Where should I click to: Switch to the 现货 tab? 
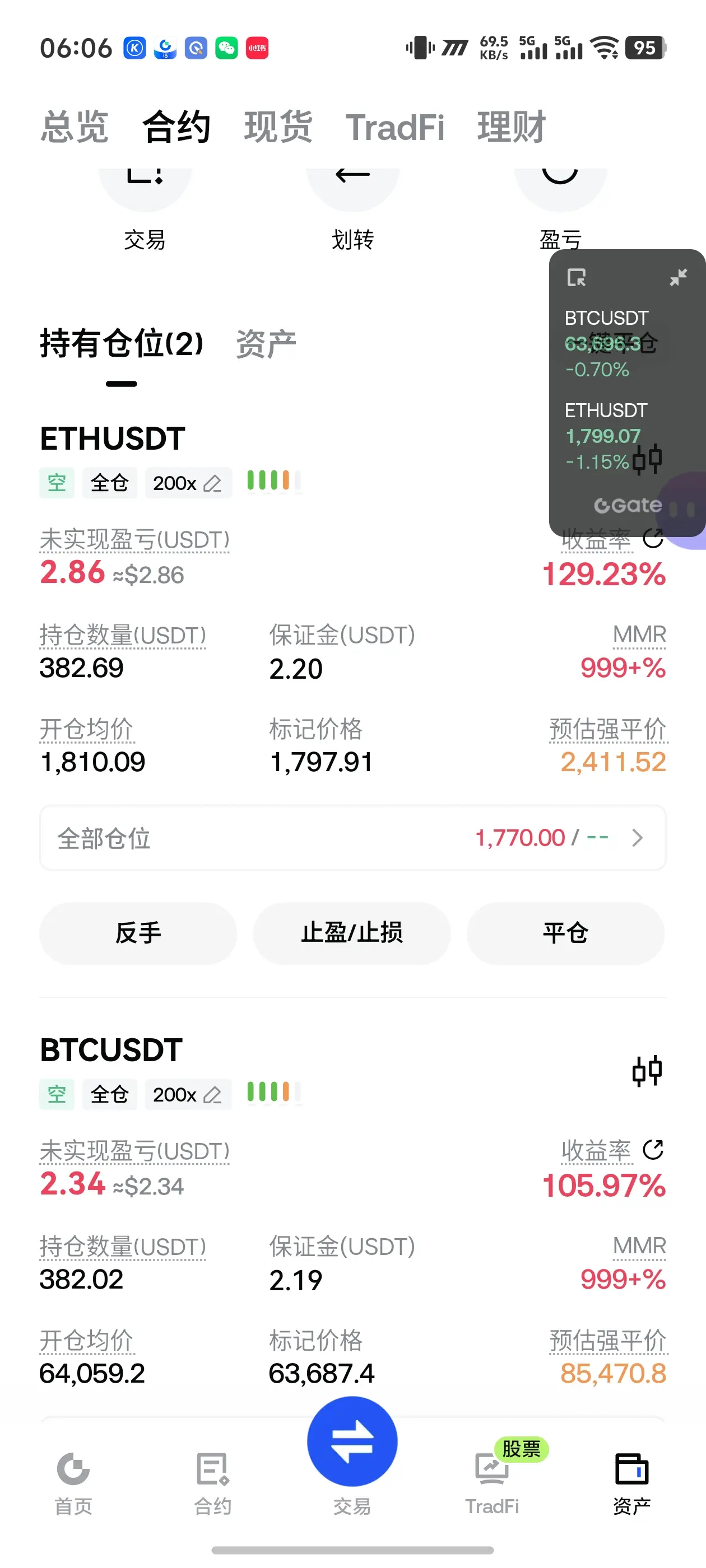point(278,127)
